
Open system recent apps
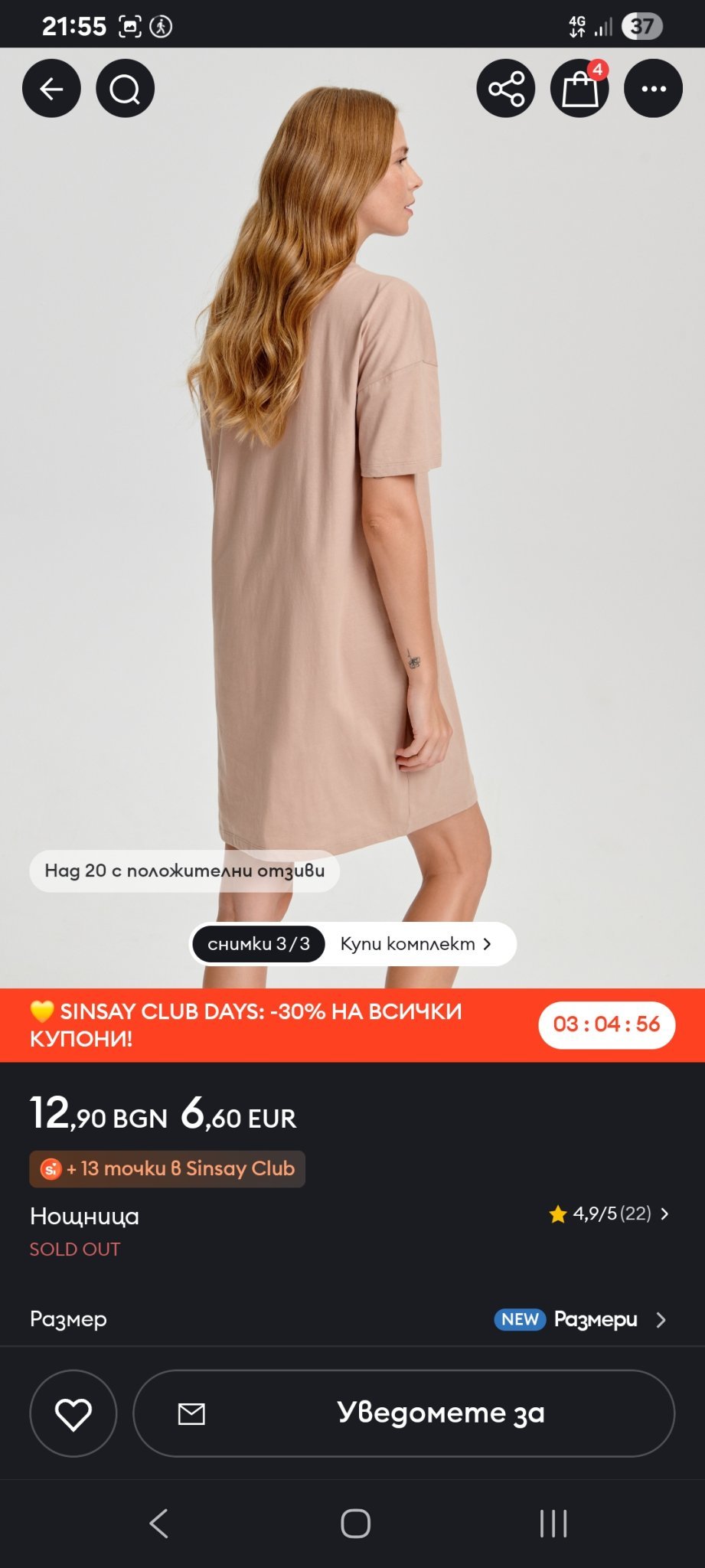click(553, 1524)
